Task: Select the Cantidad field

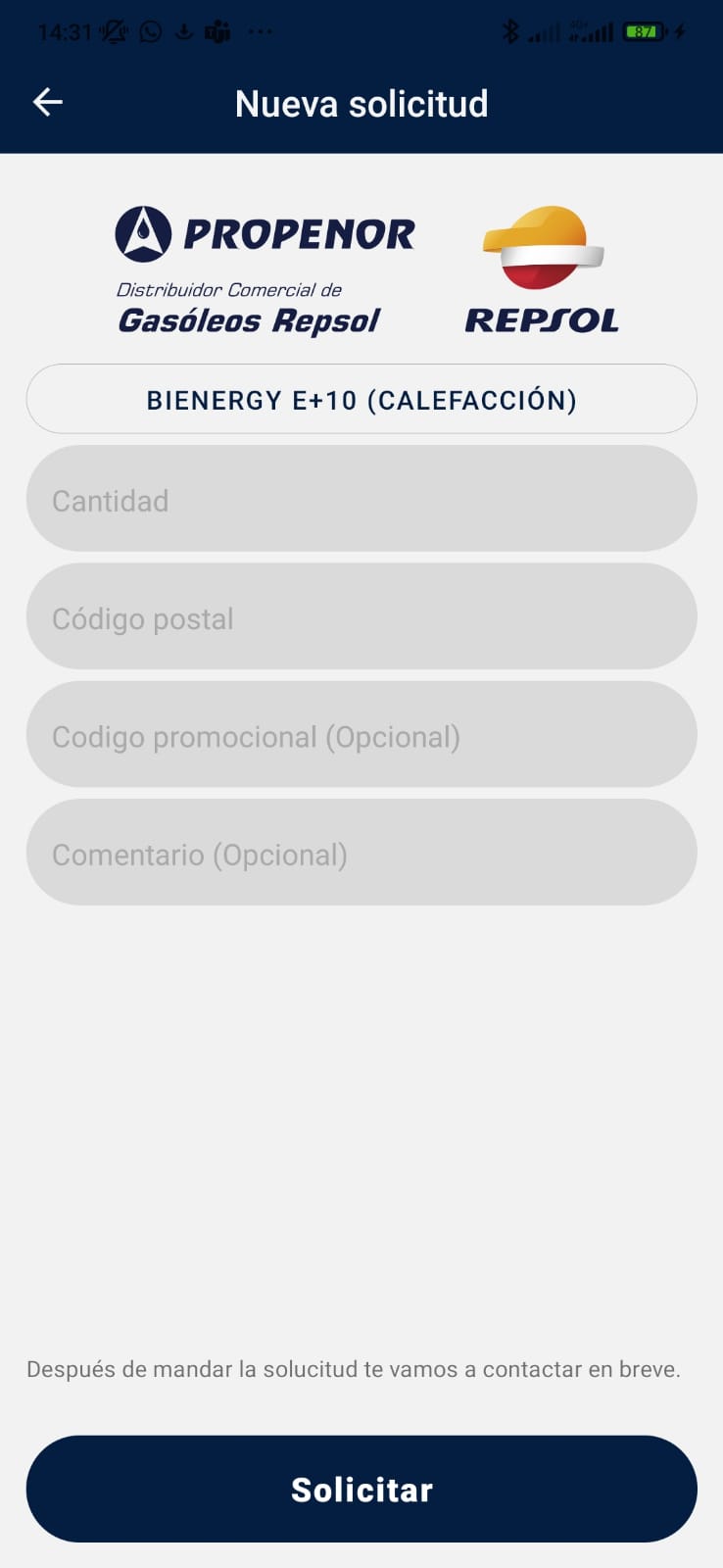Action: (361, 500)
